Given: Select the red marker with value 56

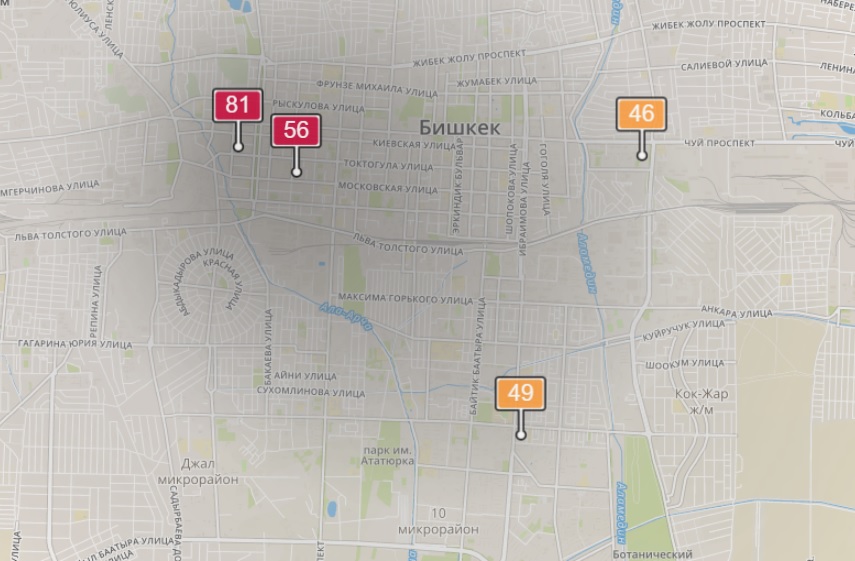Looking at the screenshot, I should pyautogui.click(x=296, y=130).
